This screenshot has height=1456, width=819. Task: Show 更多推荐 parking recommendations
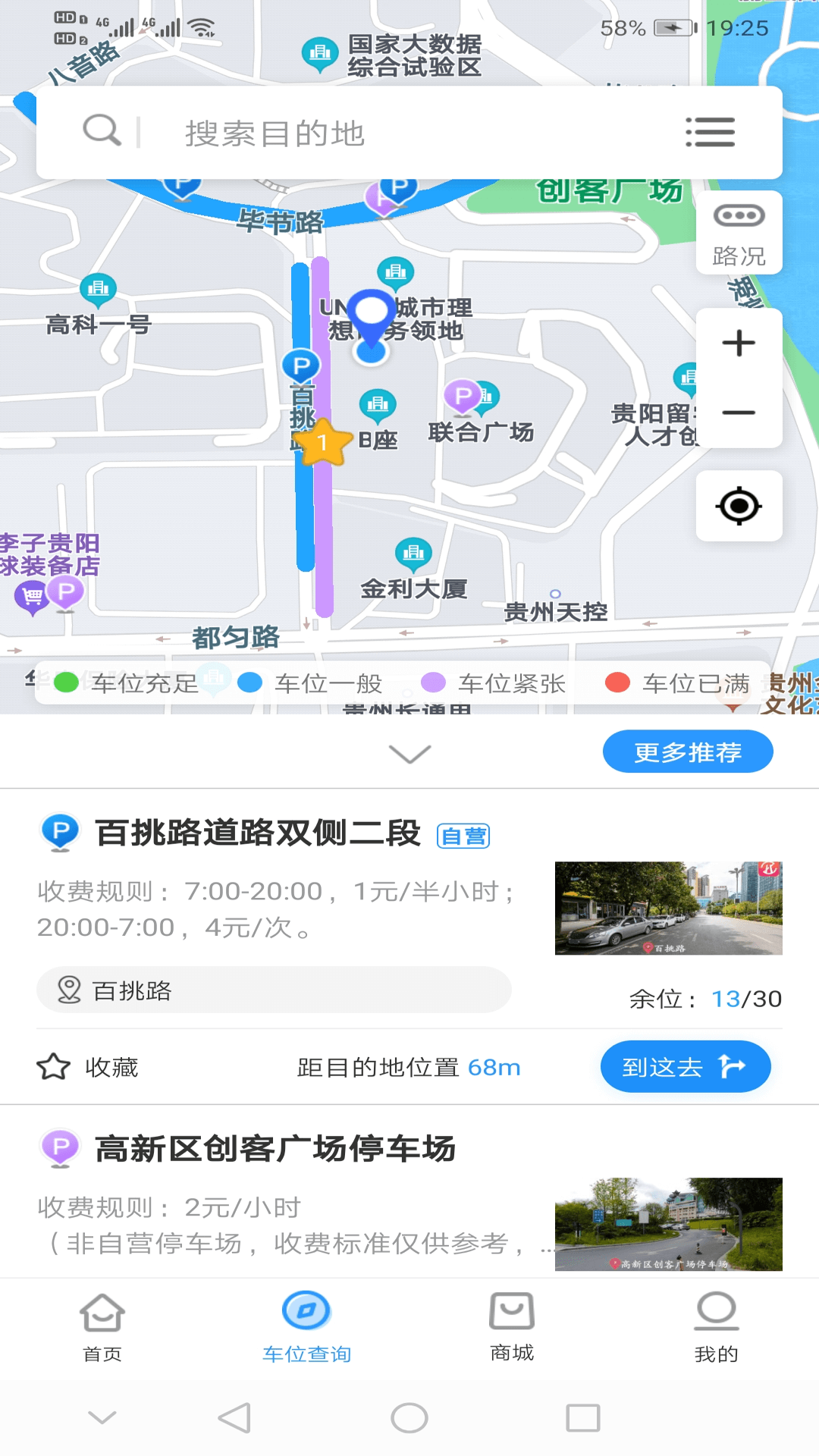687,752
